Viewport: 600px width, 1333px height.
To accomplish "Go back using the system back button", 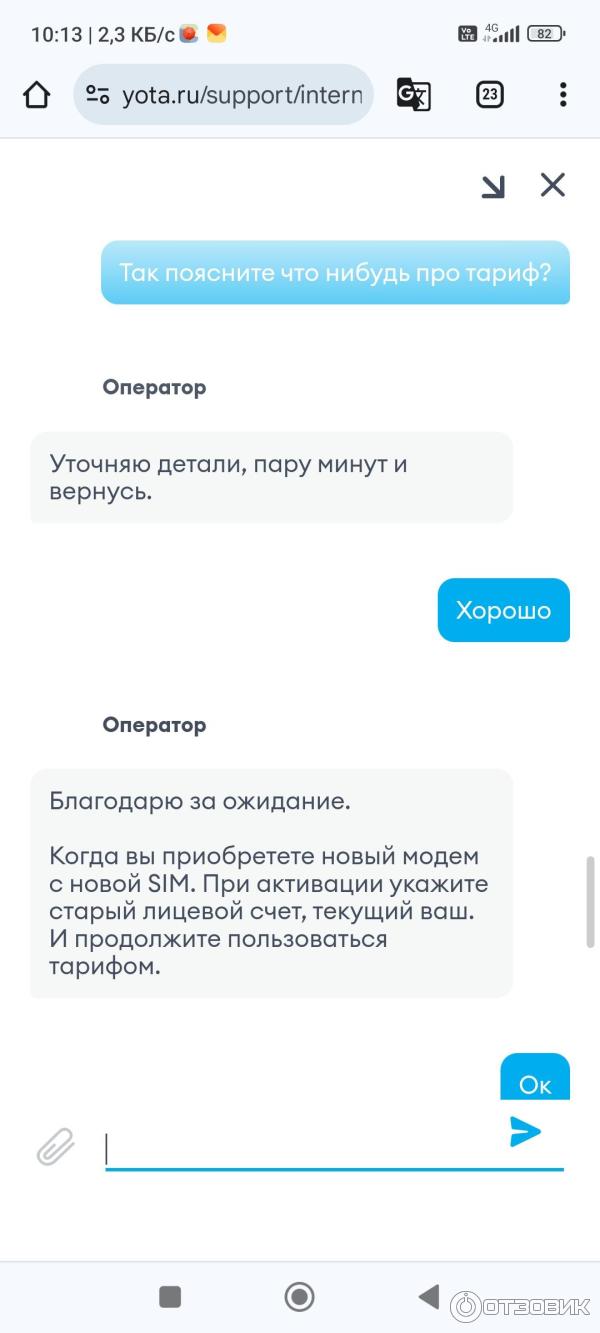I will [428, 1297].
